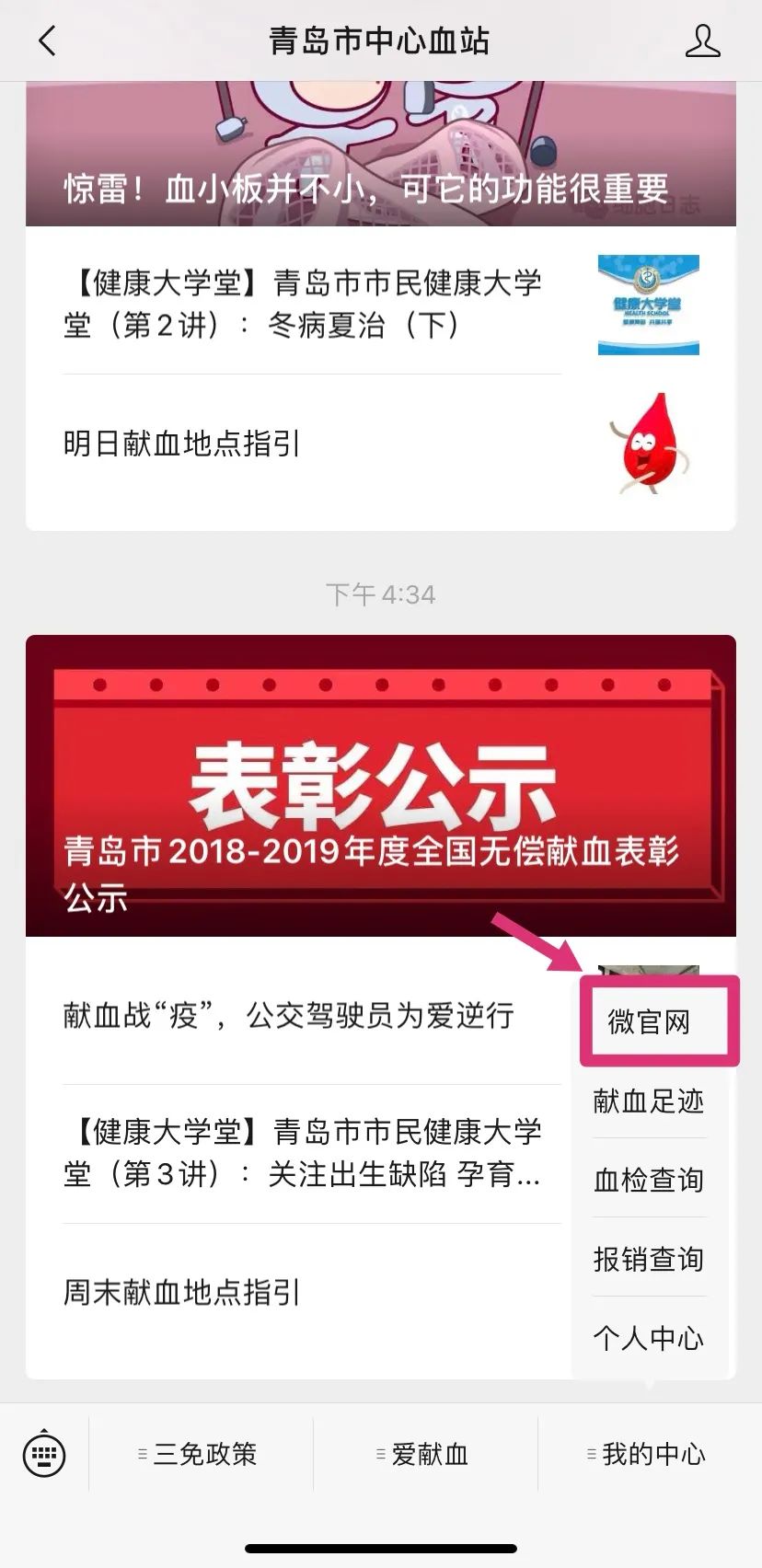Open 健康大学堂 第3讲 关注出生缺陷 article
The image size is (762, 1568).
pyautogui.click(x=304, y=1153)
